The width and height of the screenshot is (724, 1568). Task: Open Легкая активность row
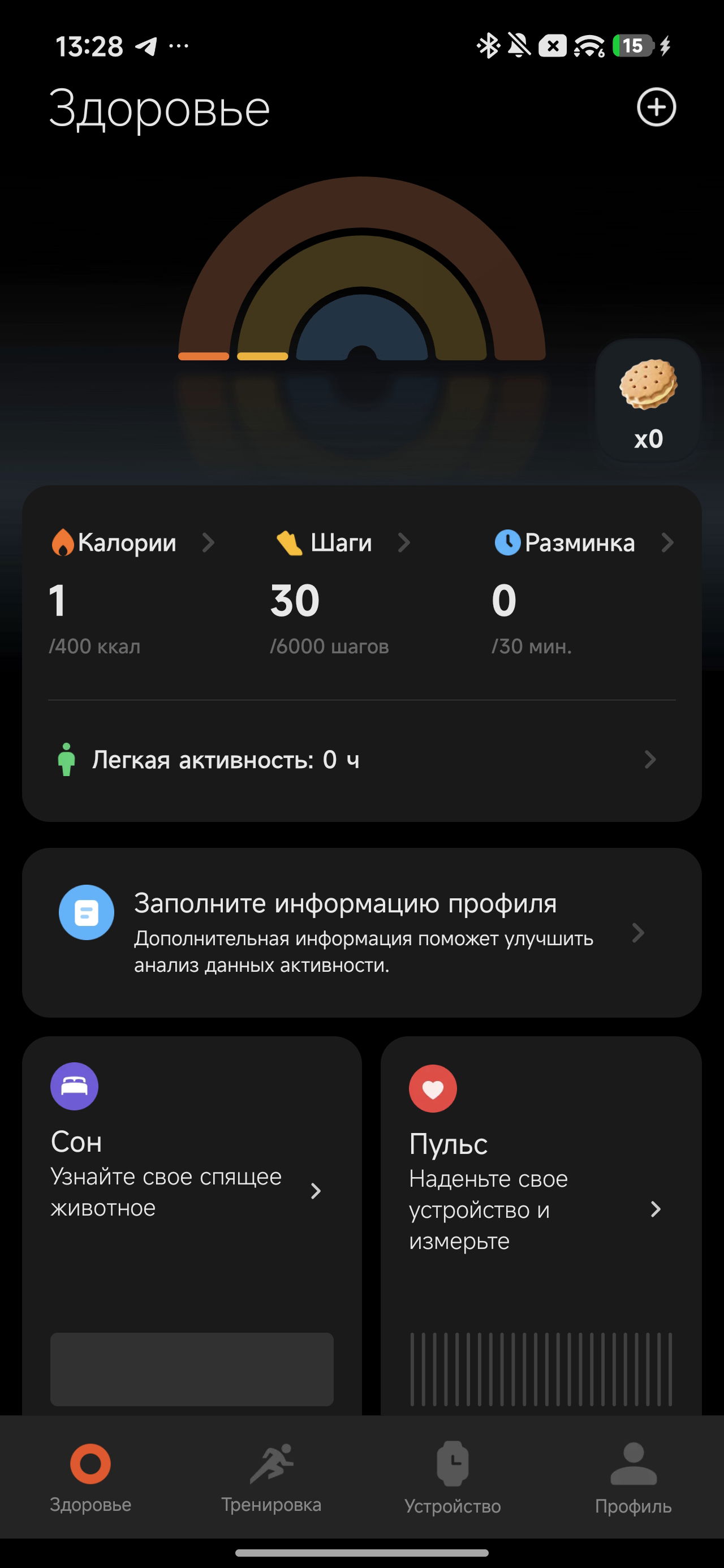(360, 760)
